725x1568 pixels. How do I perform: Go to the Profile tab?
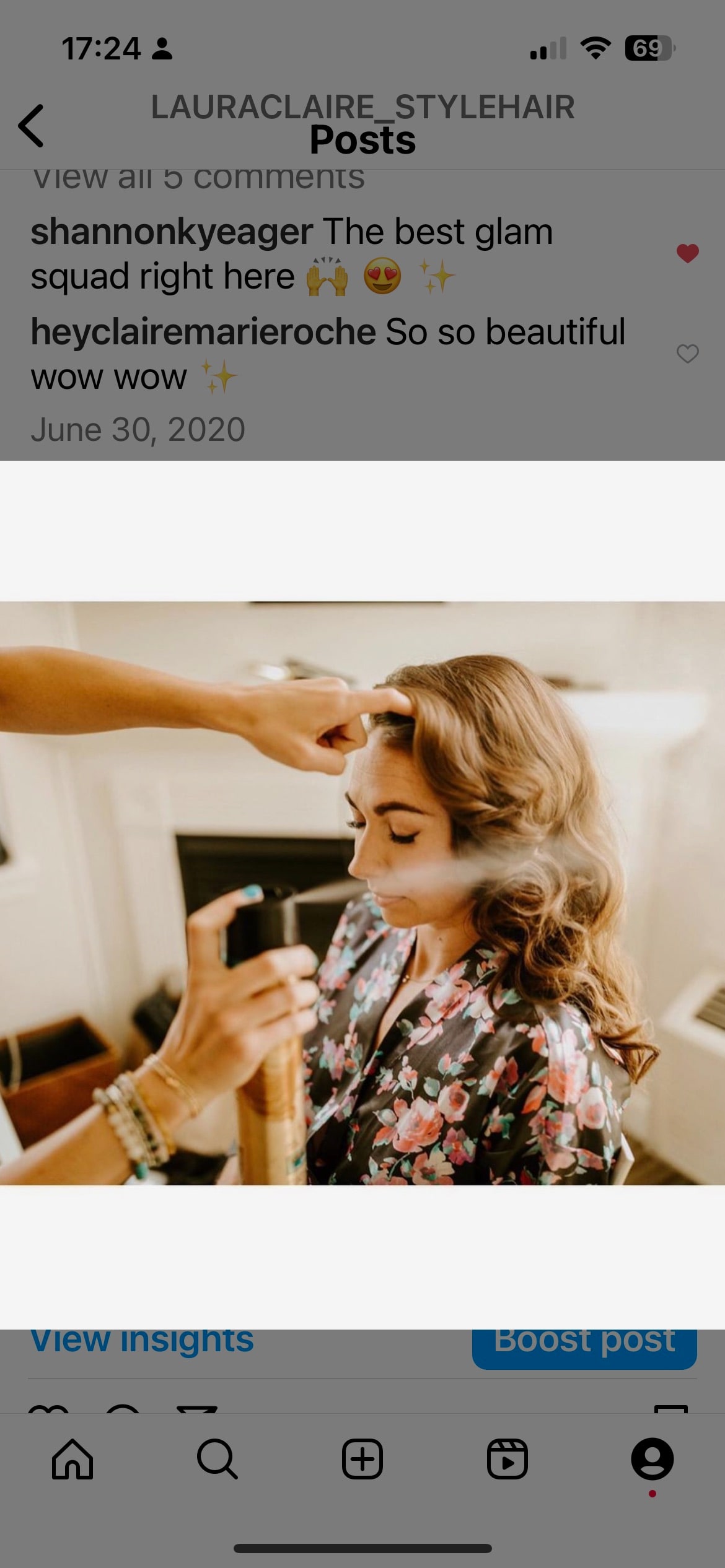tap(652, 1459)
